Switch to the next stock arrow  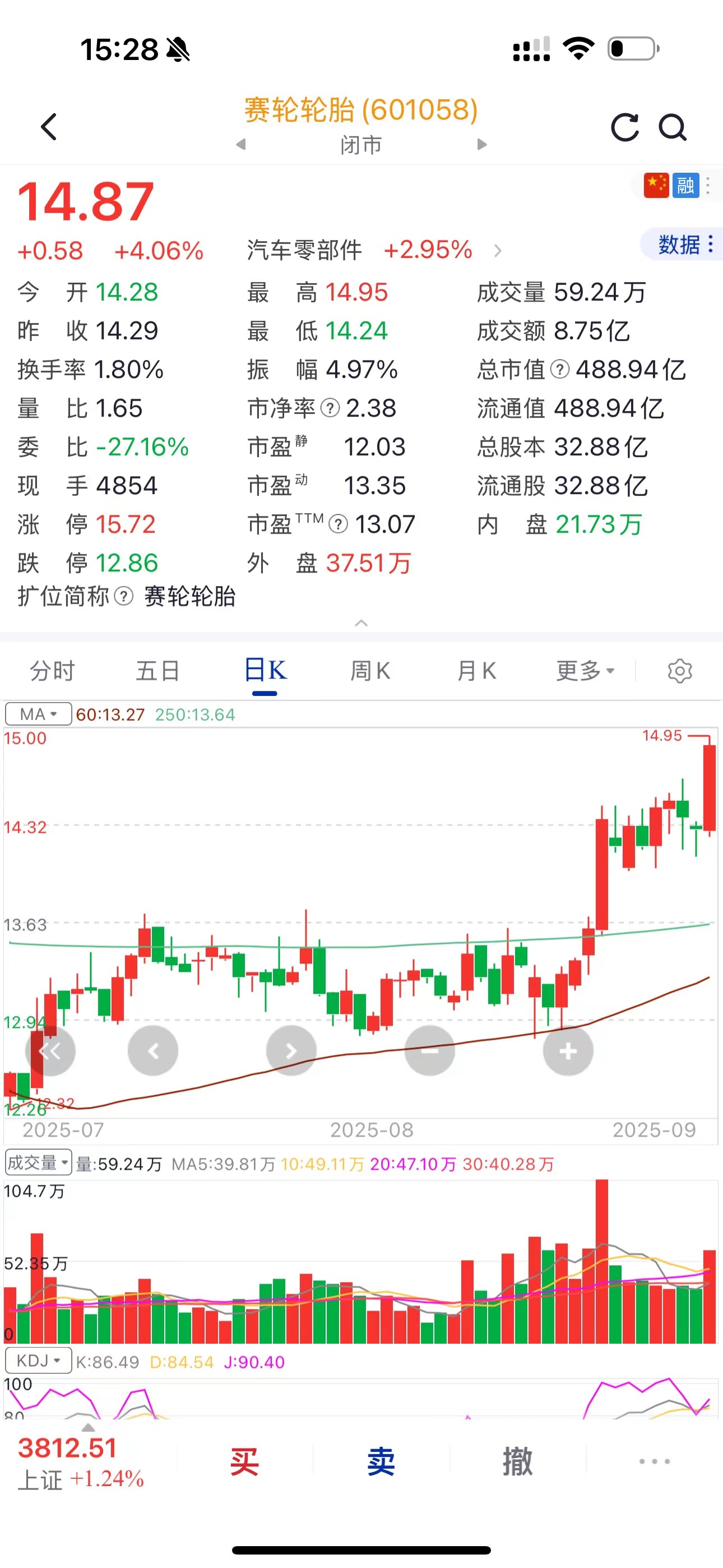click(x=482, y=144)
